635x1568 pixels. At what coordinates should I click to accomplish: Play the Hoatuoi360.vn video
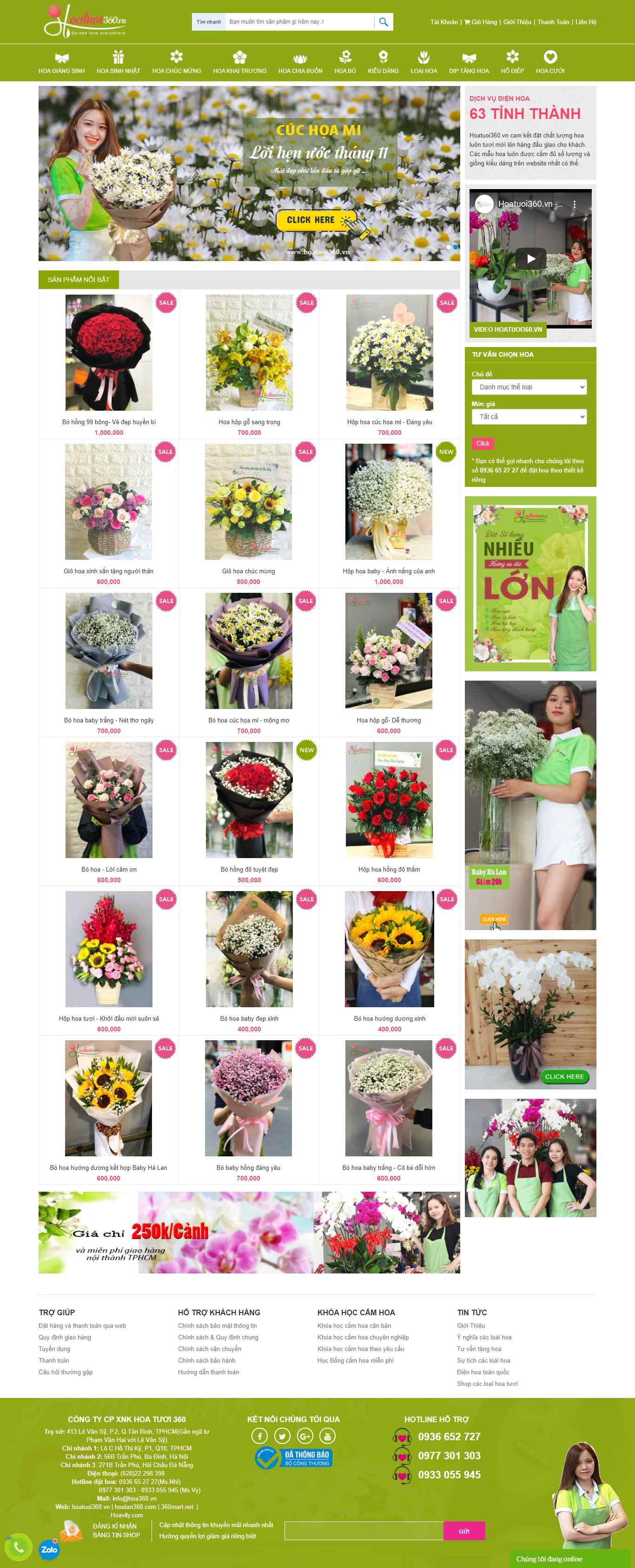(x=530, y=259)
